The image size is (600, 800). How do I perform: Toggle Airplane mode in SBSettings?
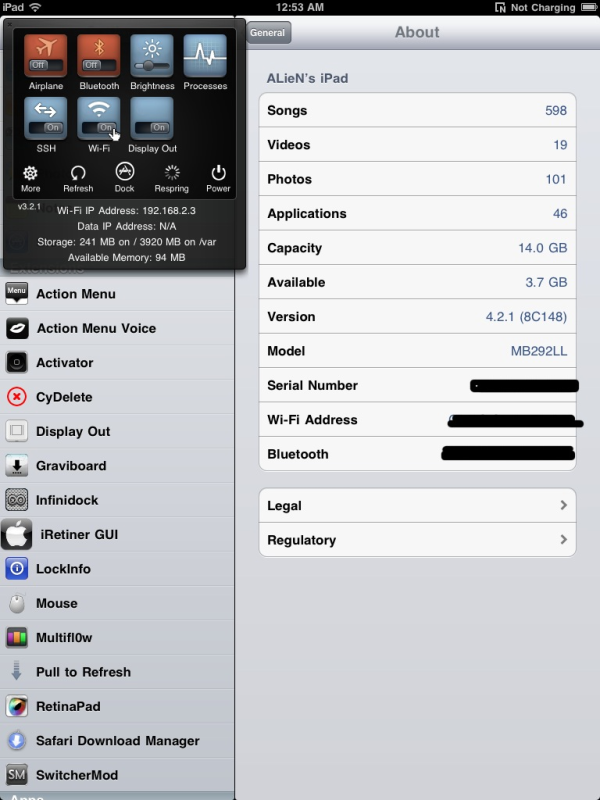pos(45,56)
